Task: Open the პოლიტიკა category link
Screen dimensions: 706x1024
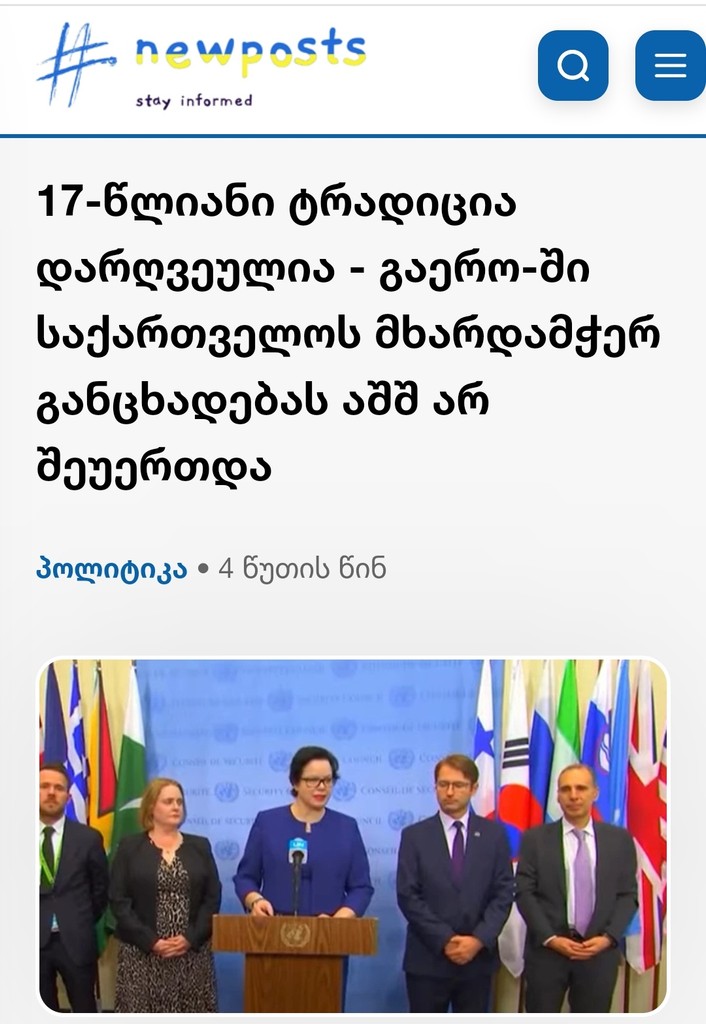Action: 112,569
